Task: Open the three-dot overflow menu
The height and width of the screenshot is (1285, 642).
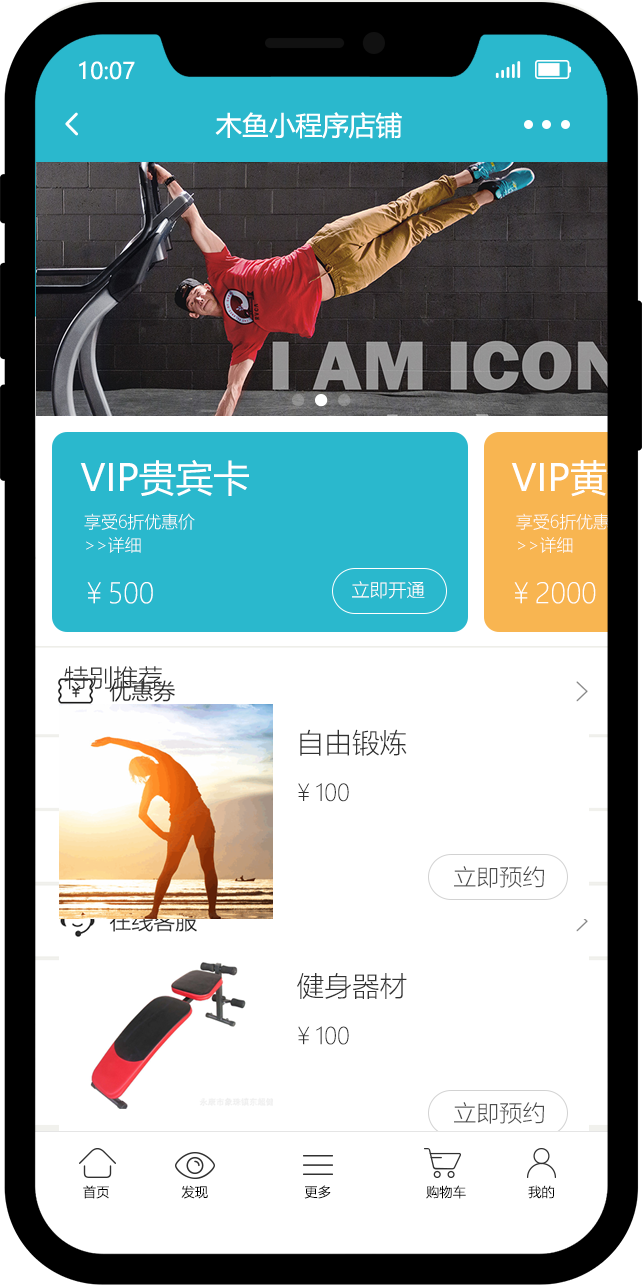Action: tap(546, 125)
